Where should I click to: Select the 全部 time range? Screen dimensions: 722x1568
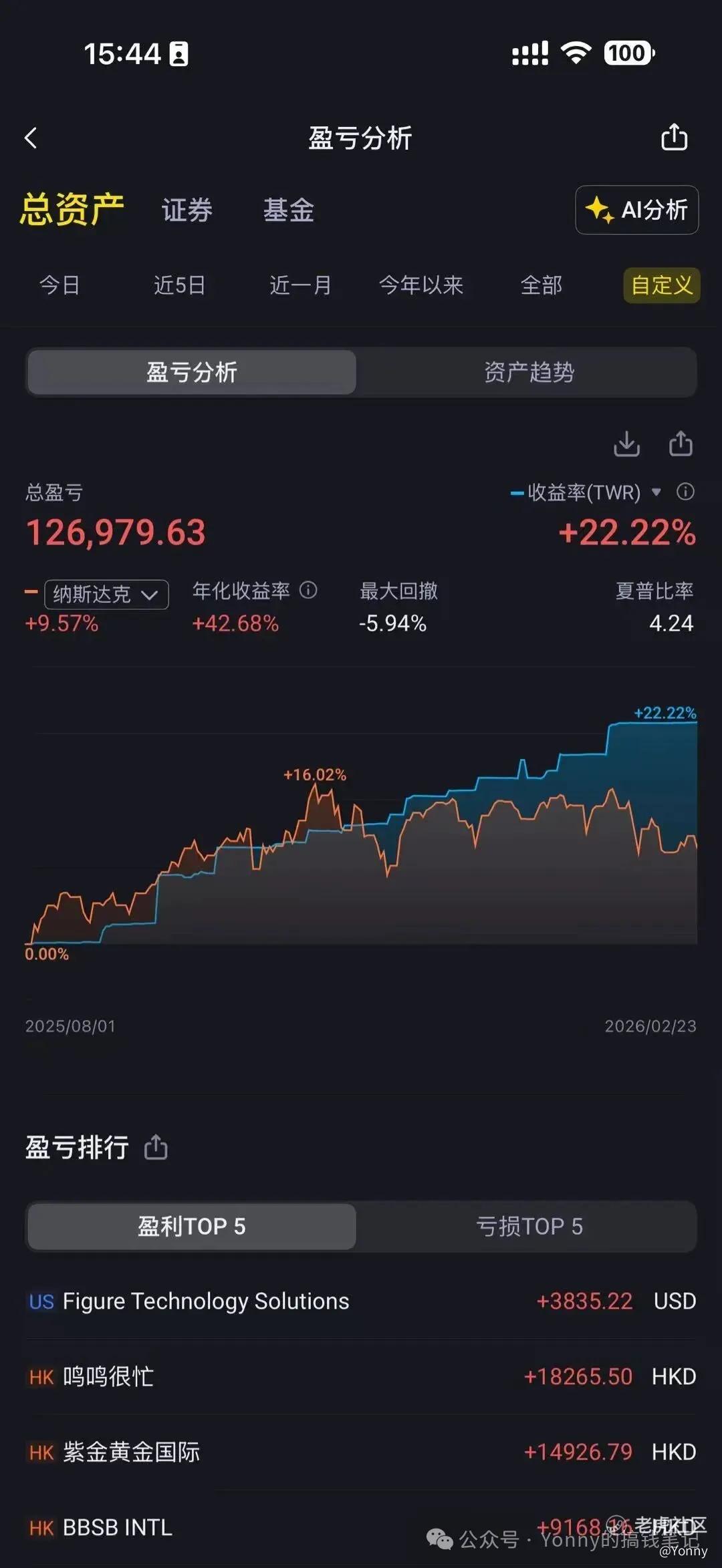point(541,285)
